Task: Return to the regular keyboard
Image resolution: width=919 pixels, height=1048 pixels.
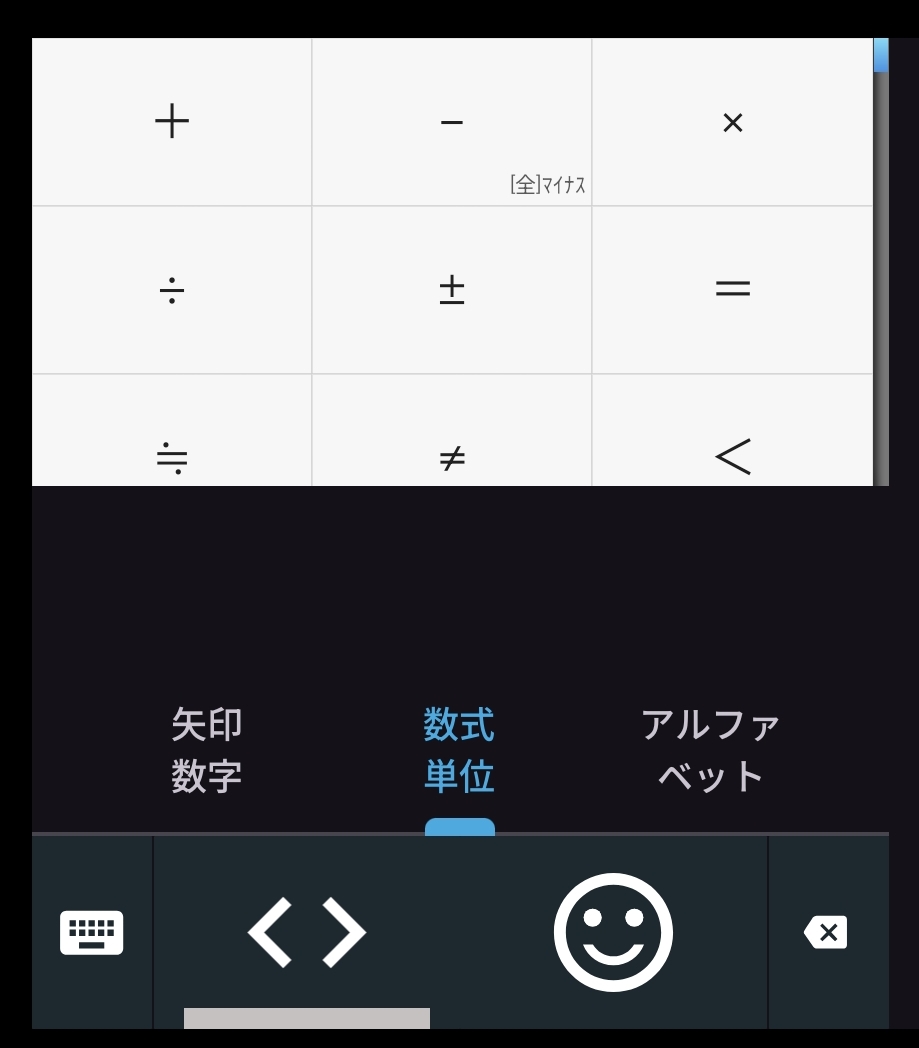Action: click(x=92, y=932)
